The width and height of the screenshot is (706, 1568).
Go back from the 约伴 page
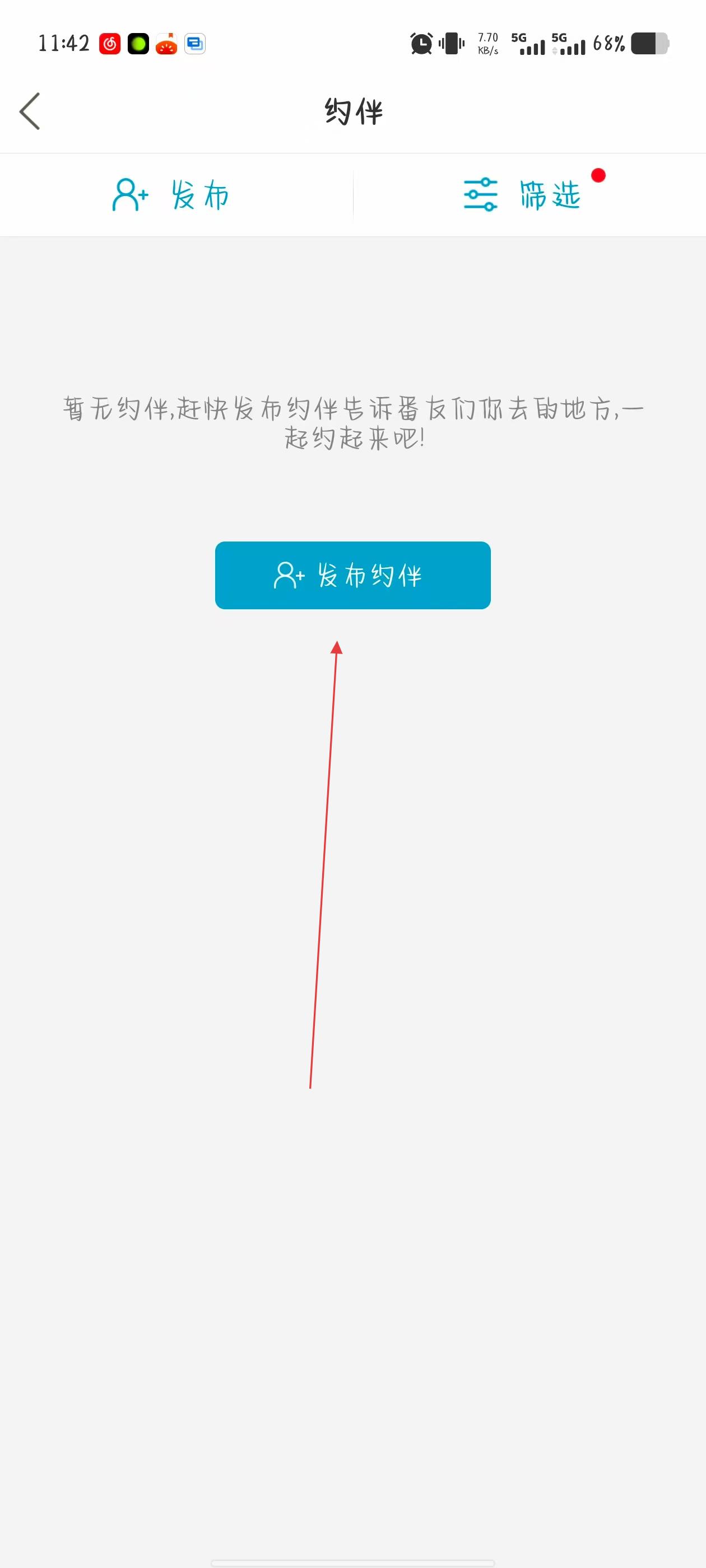[30, 111]
